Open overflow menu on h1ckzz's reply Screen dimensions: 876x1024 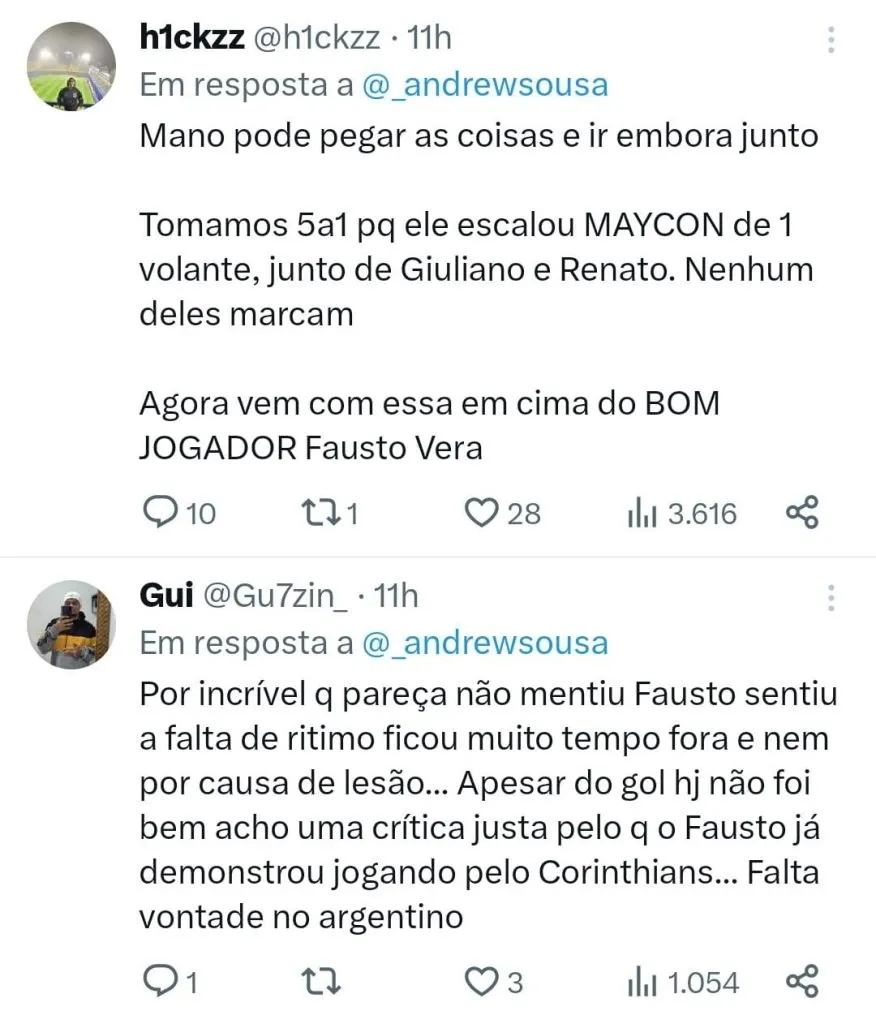pos(832,40)
